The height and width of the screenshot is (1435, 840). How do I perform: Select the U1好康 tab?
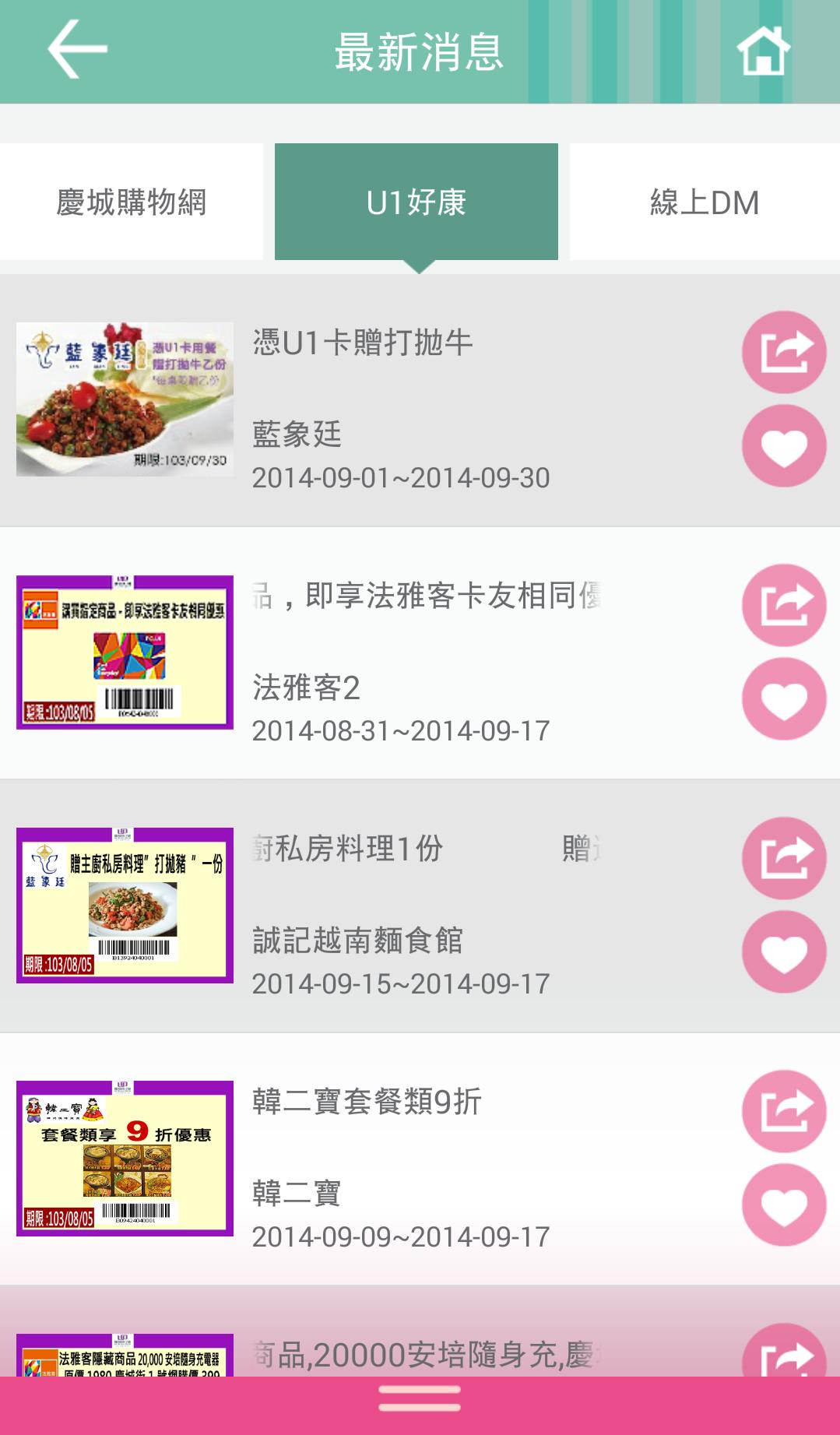click(420, 201)
